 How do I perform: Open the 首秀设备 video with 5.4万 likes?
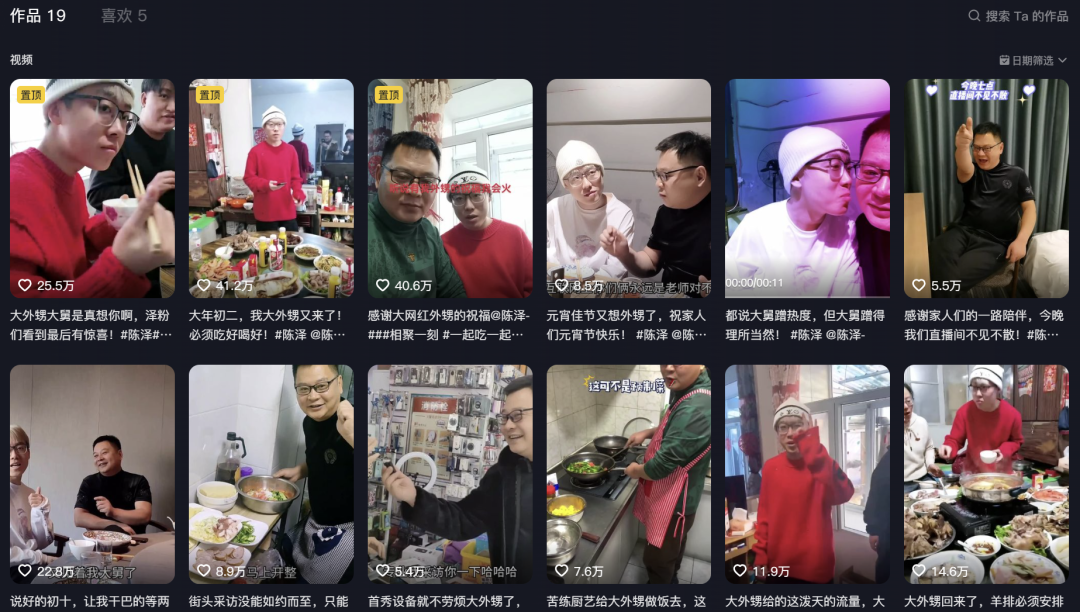pyautogui.click(x=450, y=474)
